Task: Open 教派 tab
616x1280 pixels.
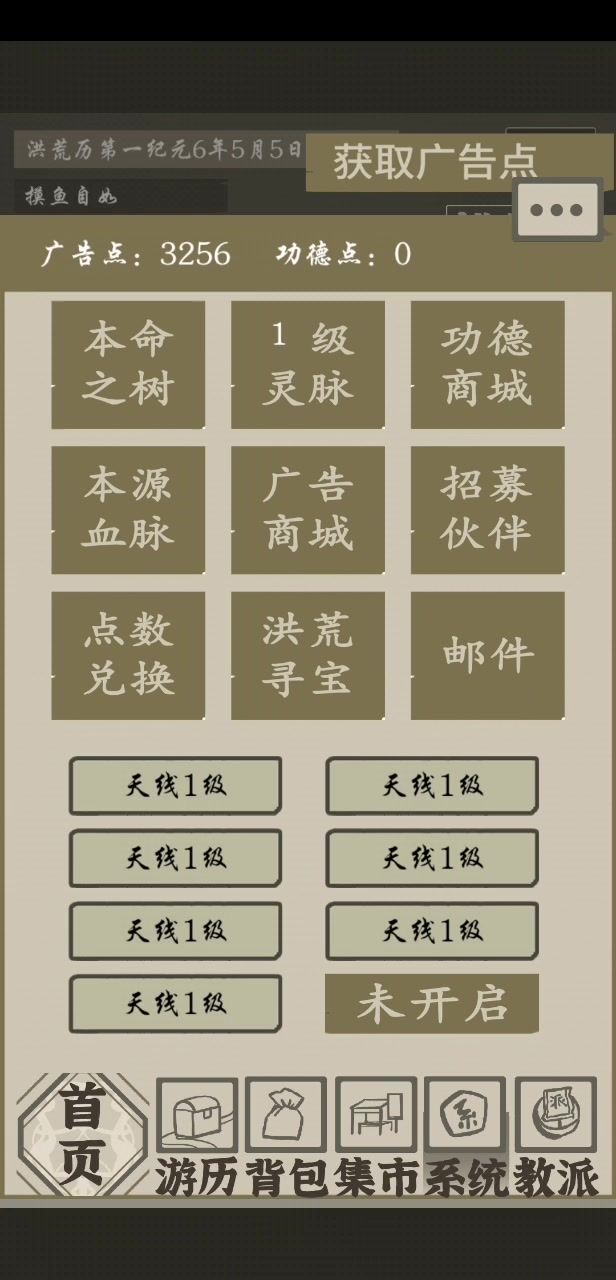Action: pos(555,1136)
